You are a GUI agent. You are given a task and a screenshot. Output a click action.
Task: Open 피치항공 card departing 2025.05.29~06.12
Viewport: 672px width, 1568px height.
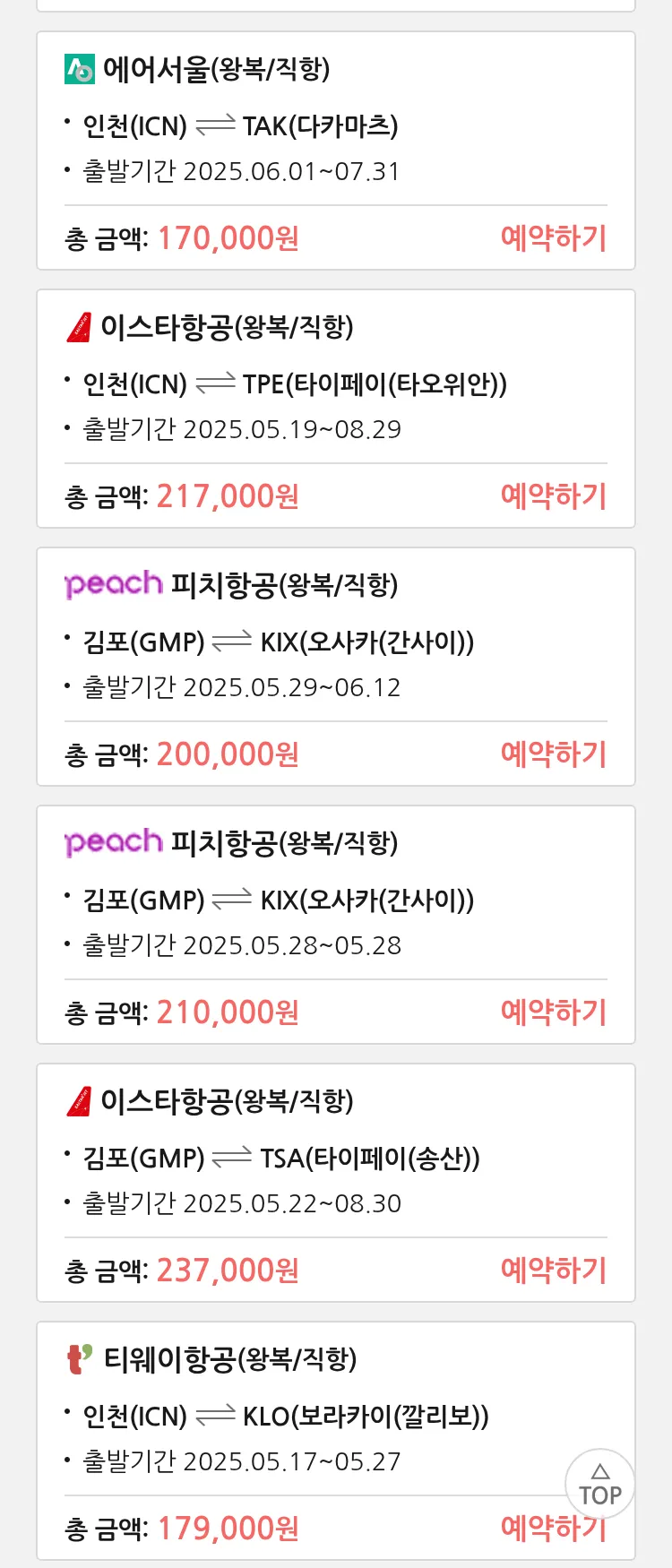click(335, 642)
